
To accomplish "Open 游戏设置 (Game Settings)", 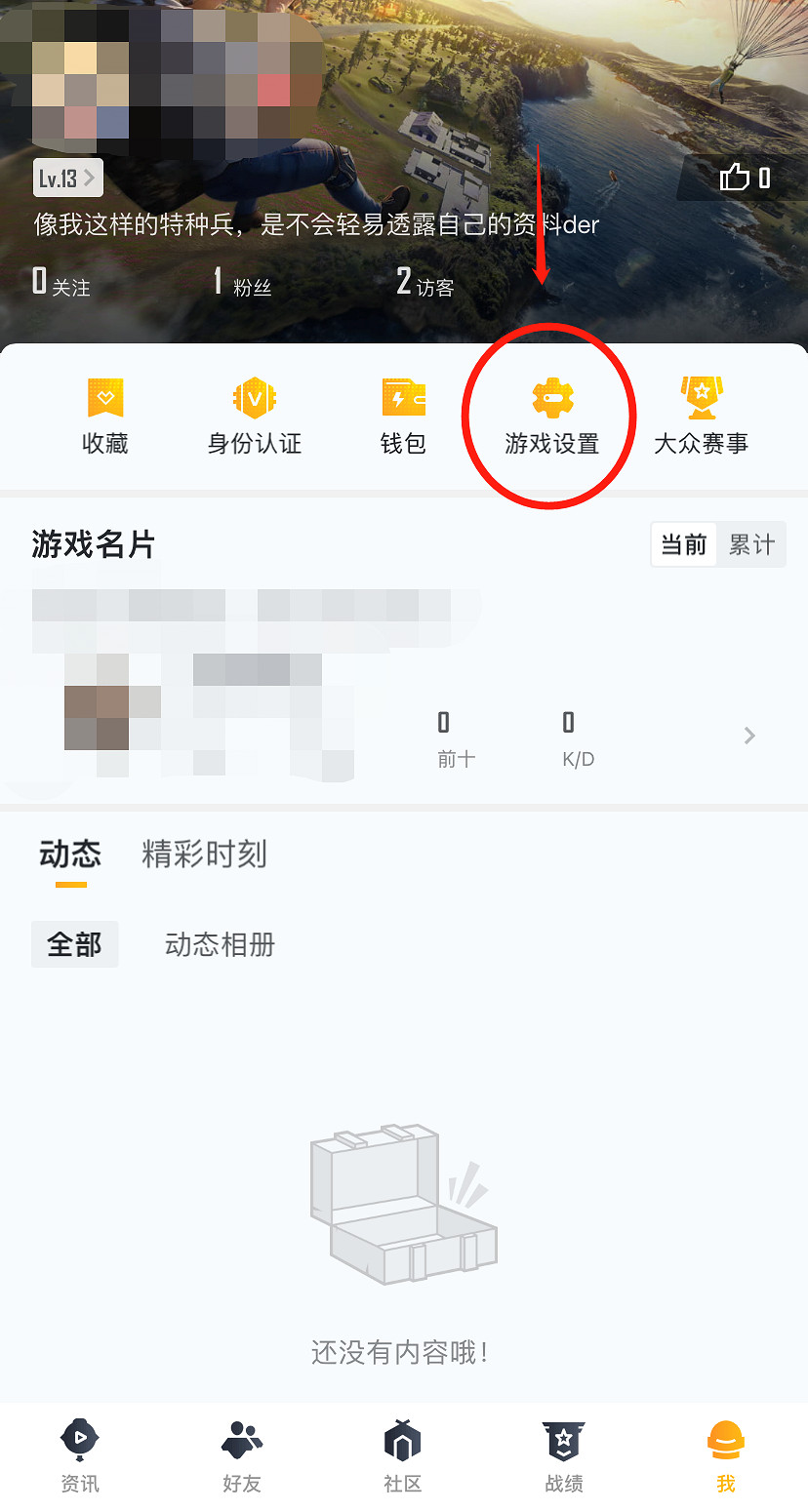I will coord(548,415).
